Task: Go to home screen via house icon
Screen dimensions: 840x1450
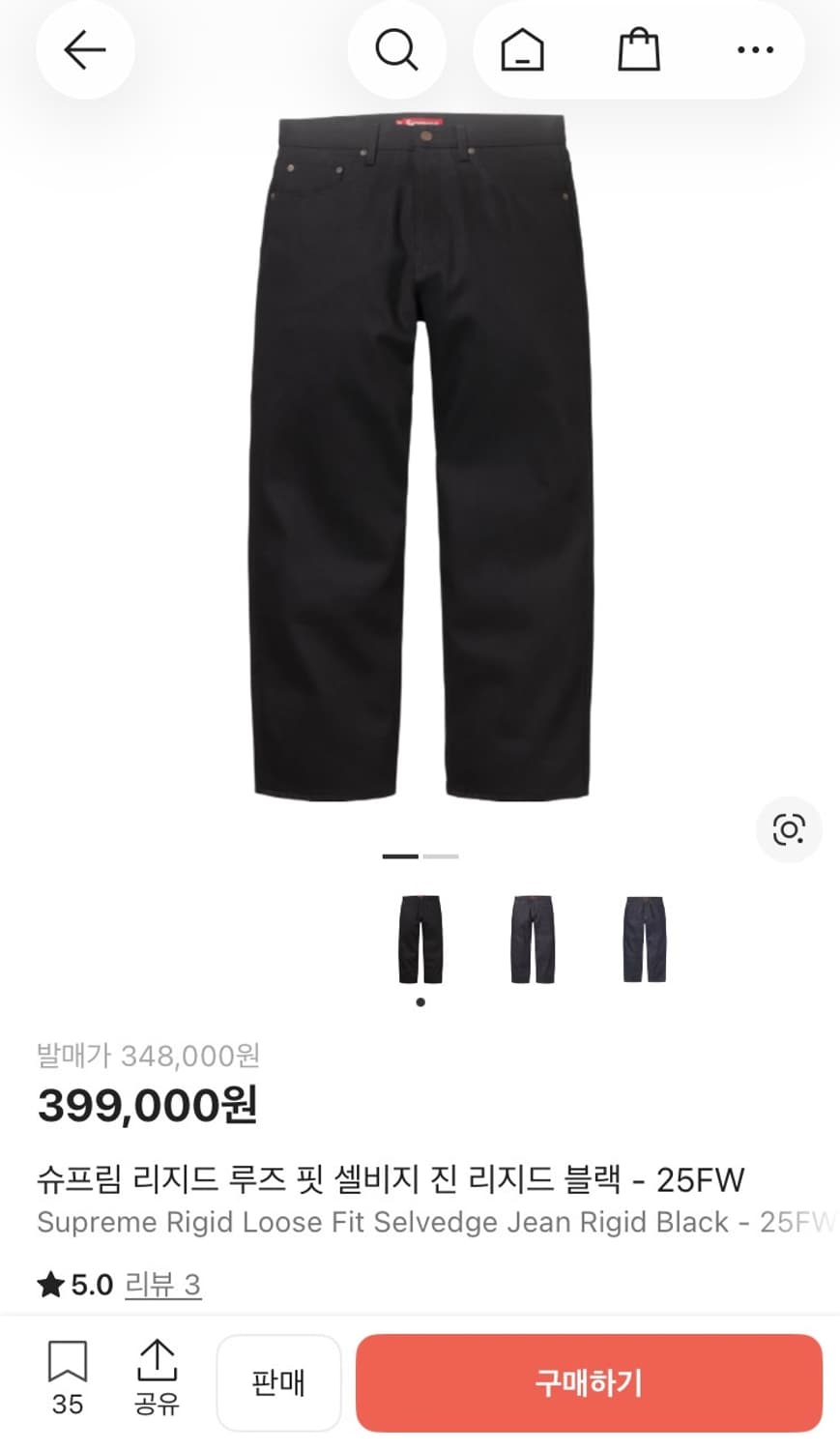Action: click(x=520, y=50)
